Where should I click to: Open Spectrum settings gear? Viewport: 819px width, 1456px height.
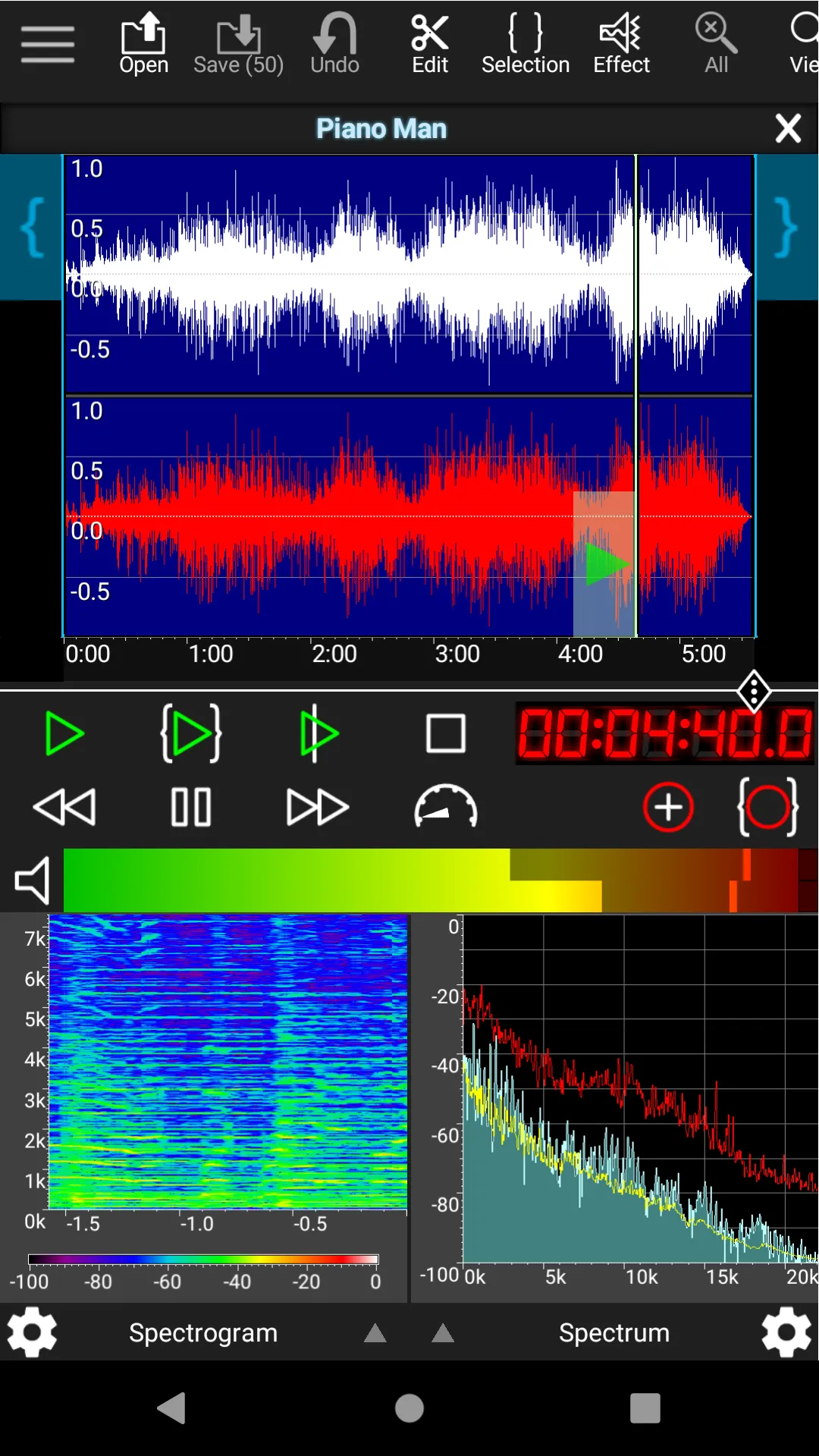click(785, 1332)
